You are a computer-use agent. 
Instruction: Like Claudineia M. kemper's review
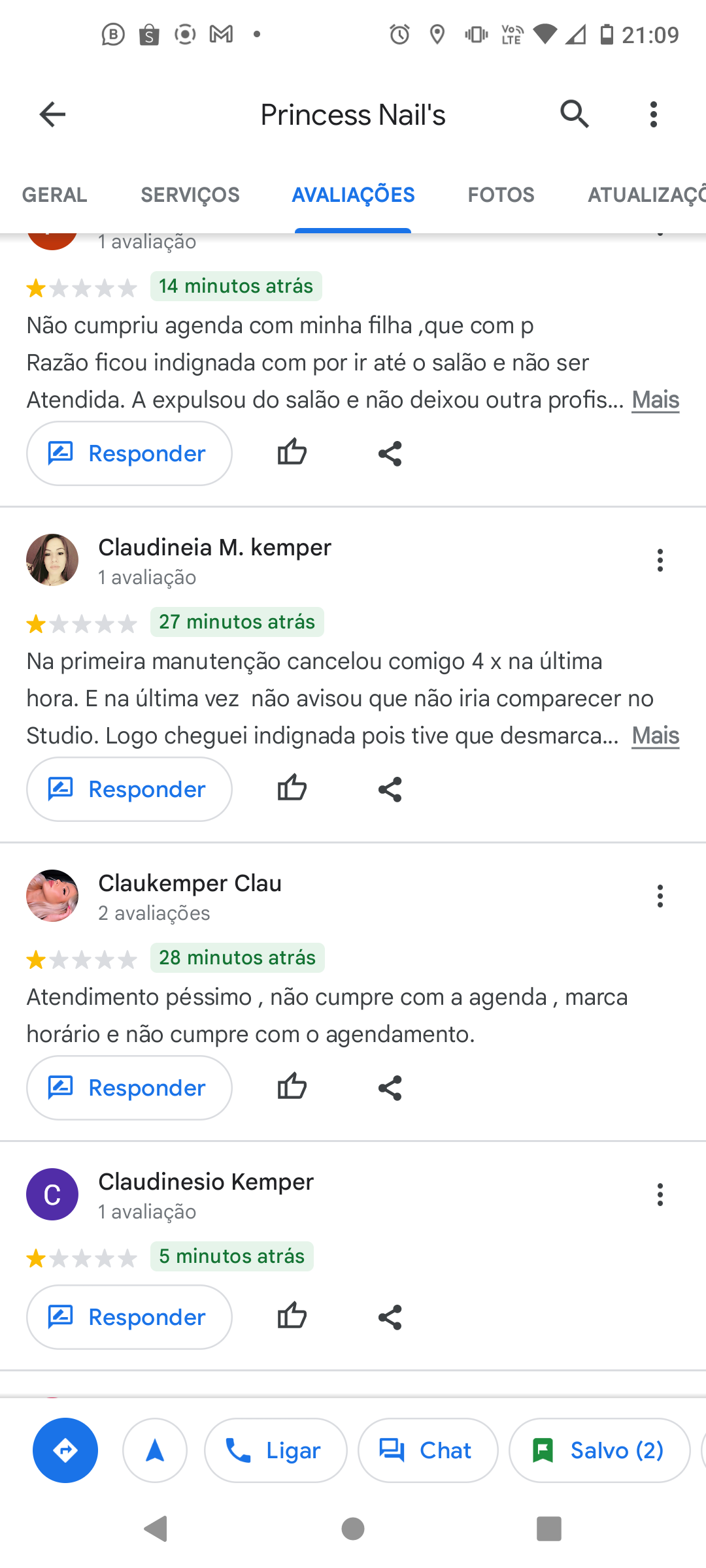point(292,789)
